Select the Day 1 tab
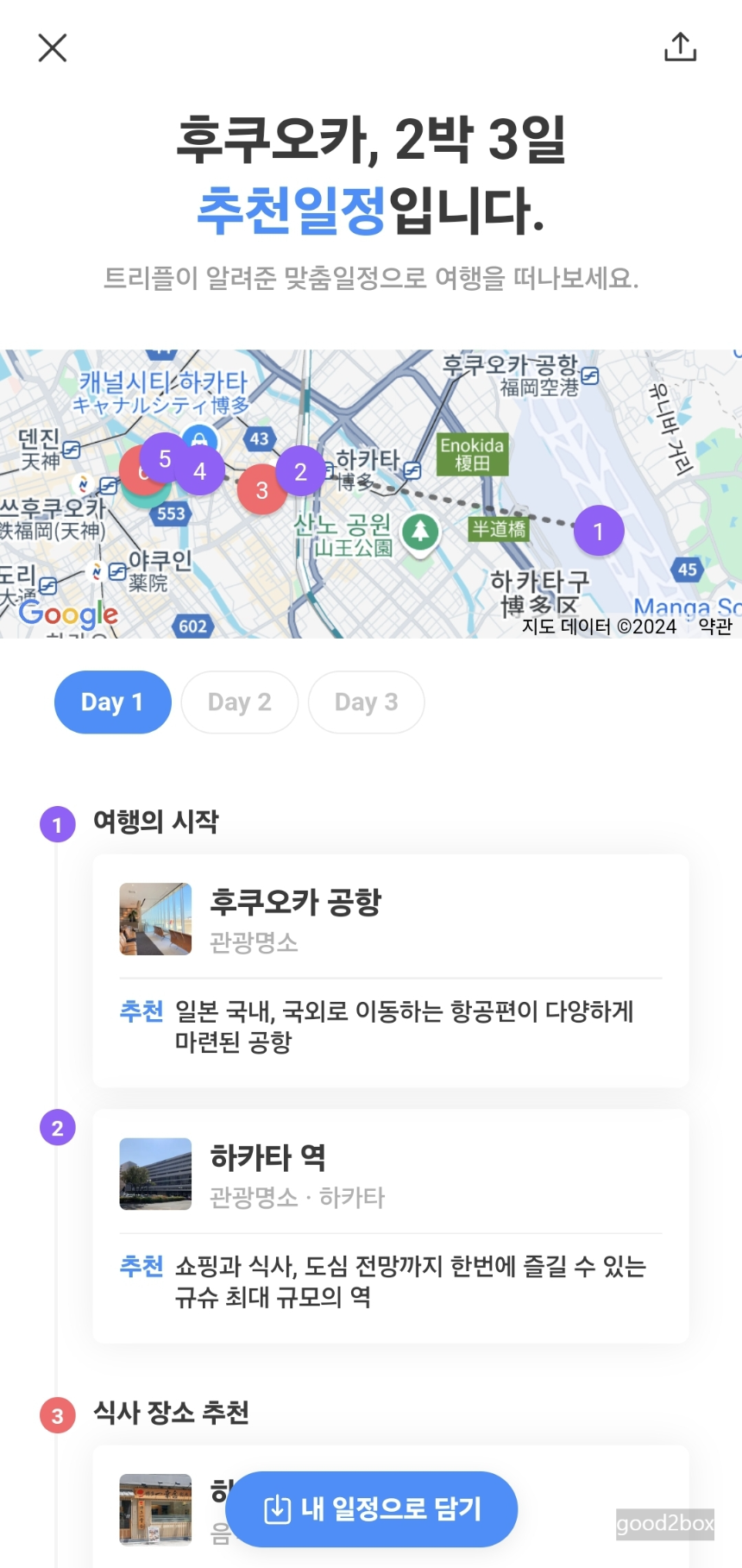 [112, 702]
